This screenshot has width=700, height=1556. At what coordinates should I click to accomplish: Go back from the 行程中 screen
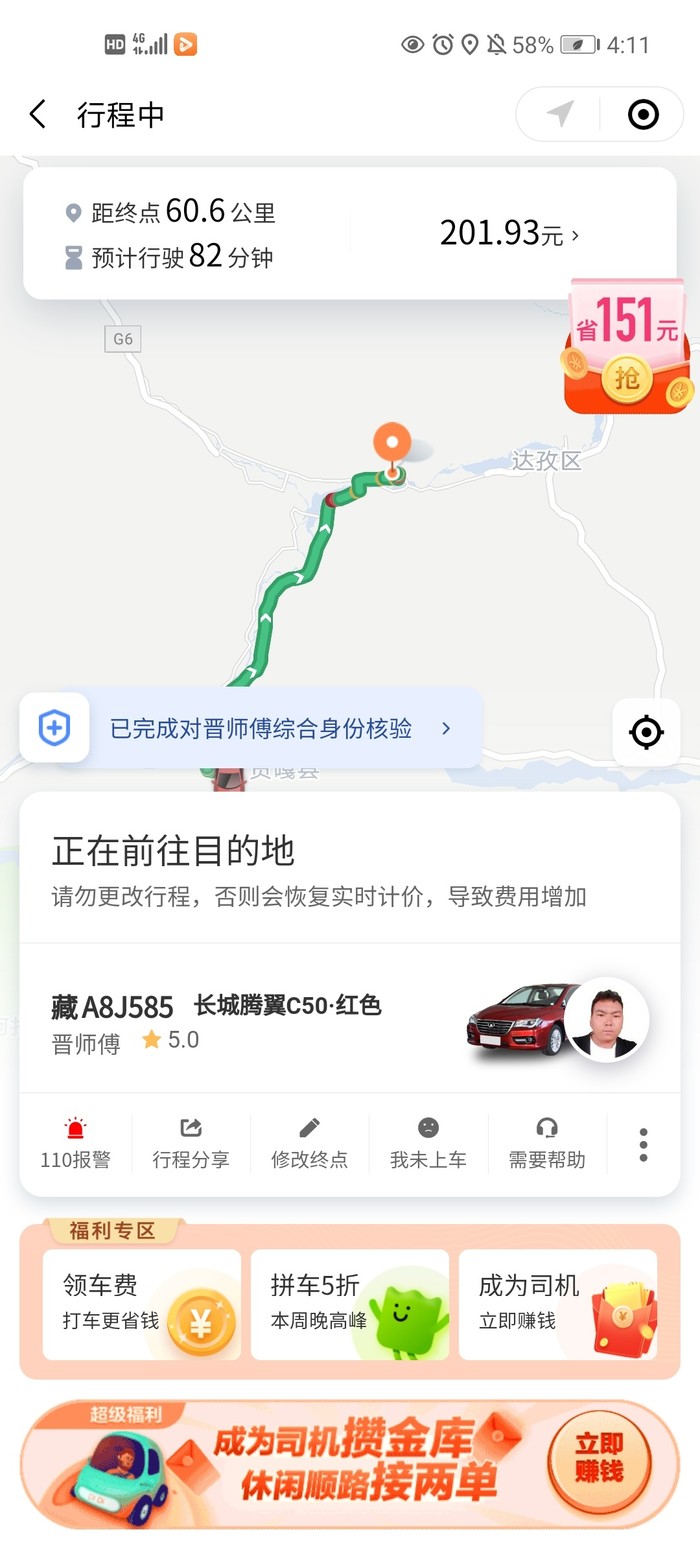(38, 115)
